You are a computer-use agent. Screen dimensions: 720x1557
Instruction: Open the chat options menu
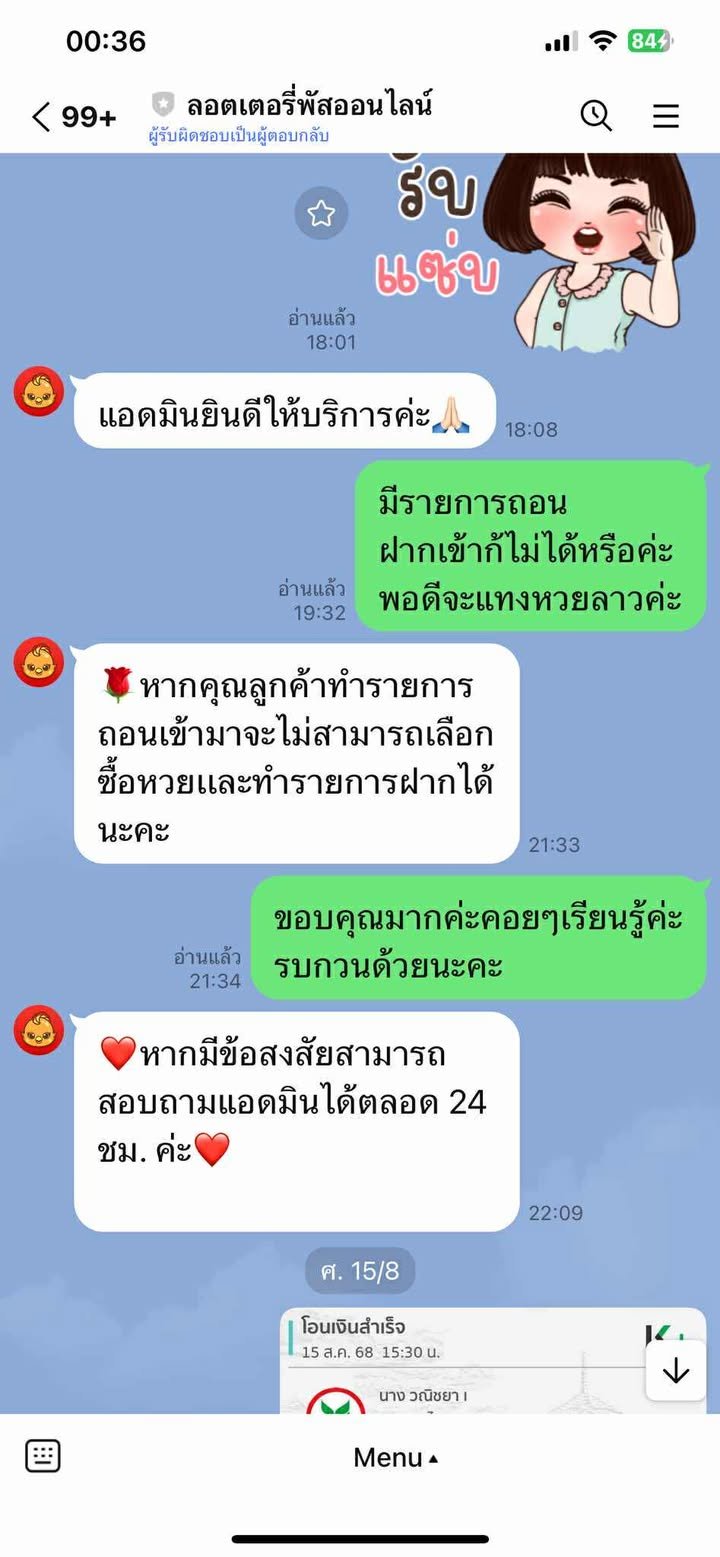pyautogui.click(x=666, y=116)
